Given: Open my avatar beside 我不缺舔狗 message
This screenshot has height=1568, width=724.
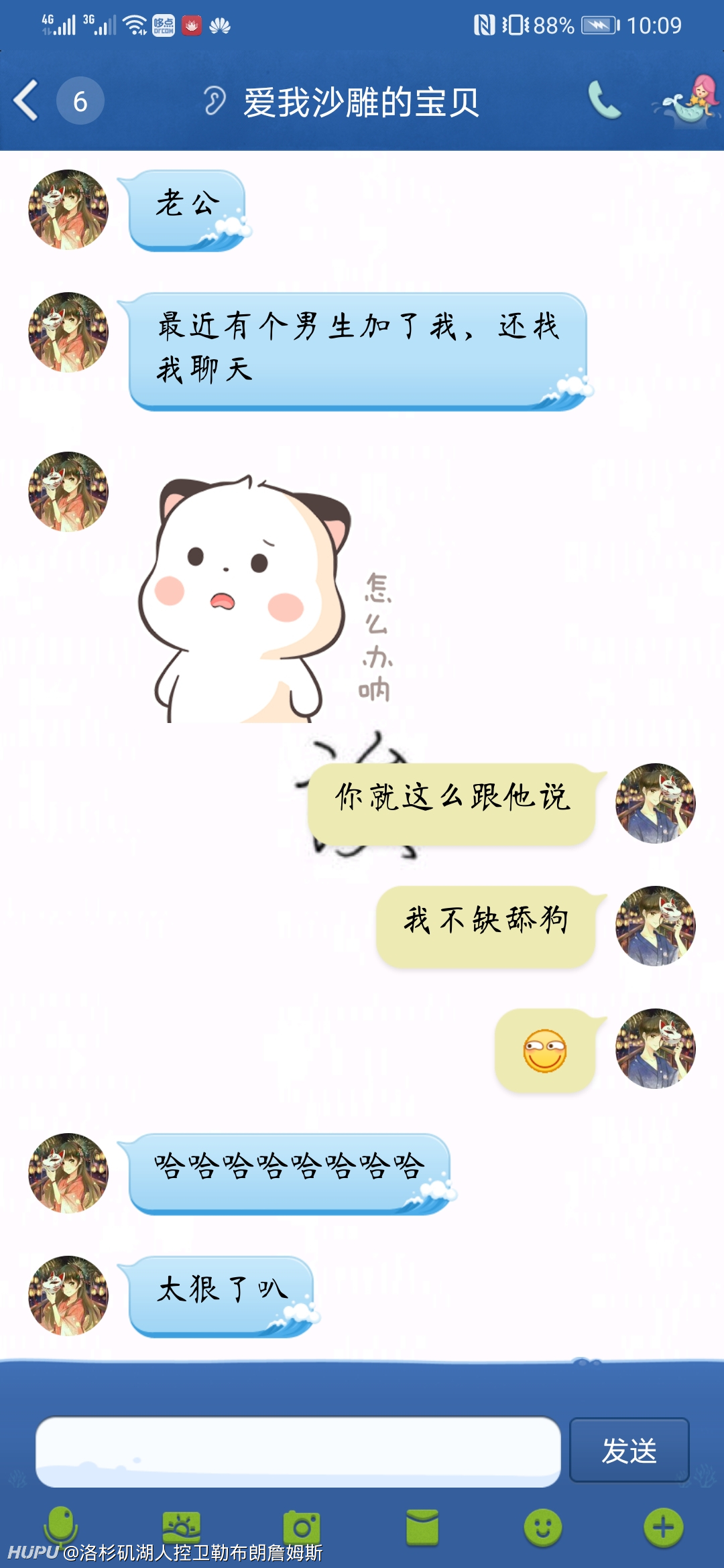Looking at the screenshot, I should (656, 926).
